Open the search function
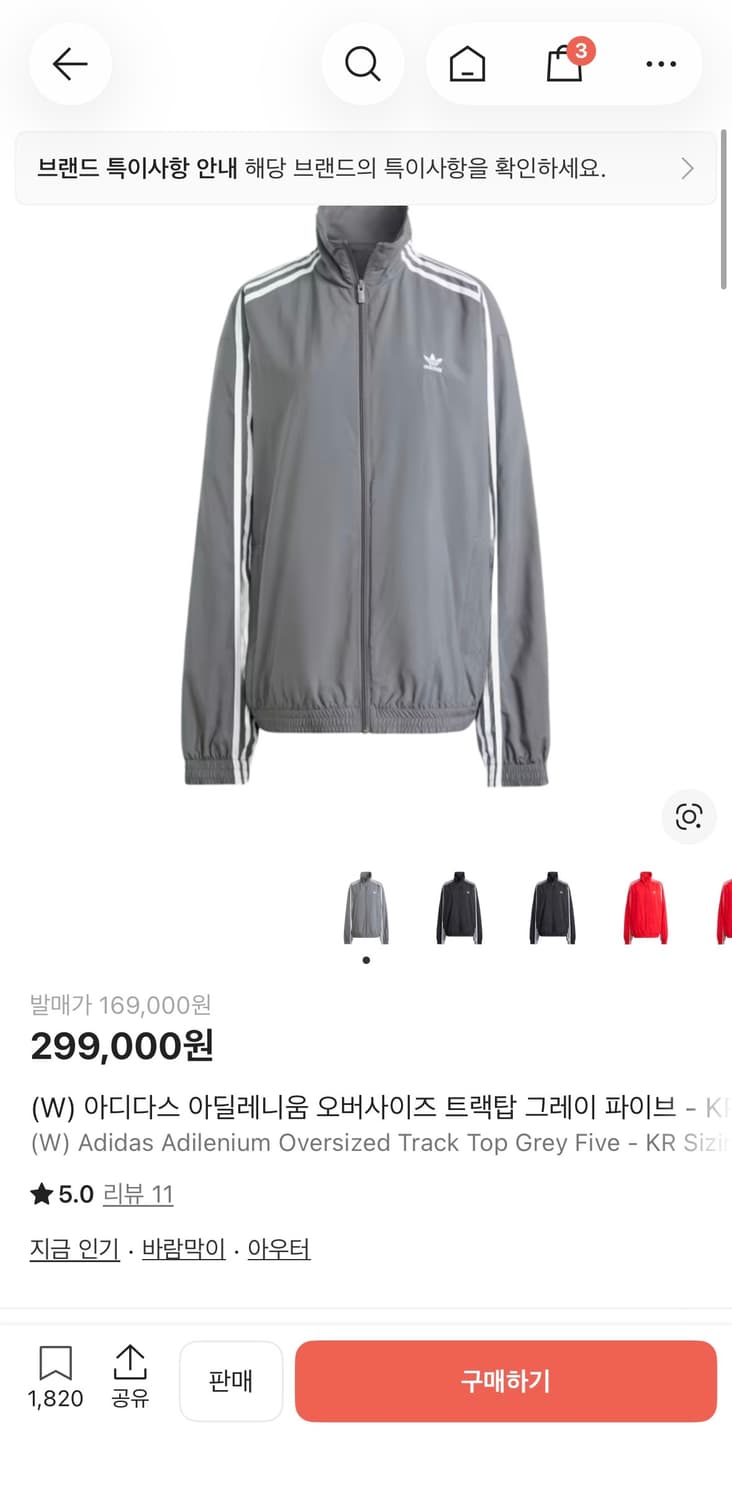 click(x=363, y=63)
